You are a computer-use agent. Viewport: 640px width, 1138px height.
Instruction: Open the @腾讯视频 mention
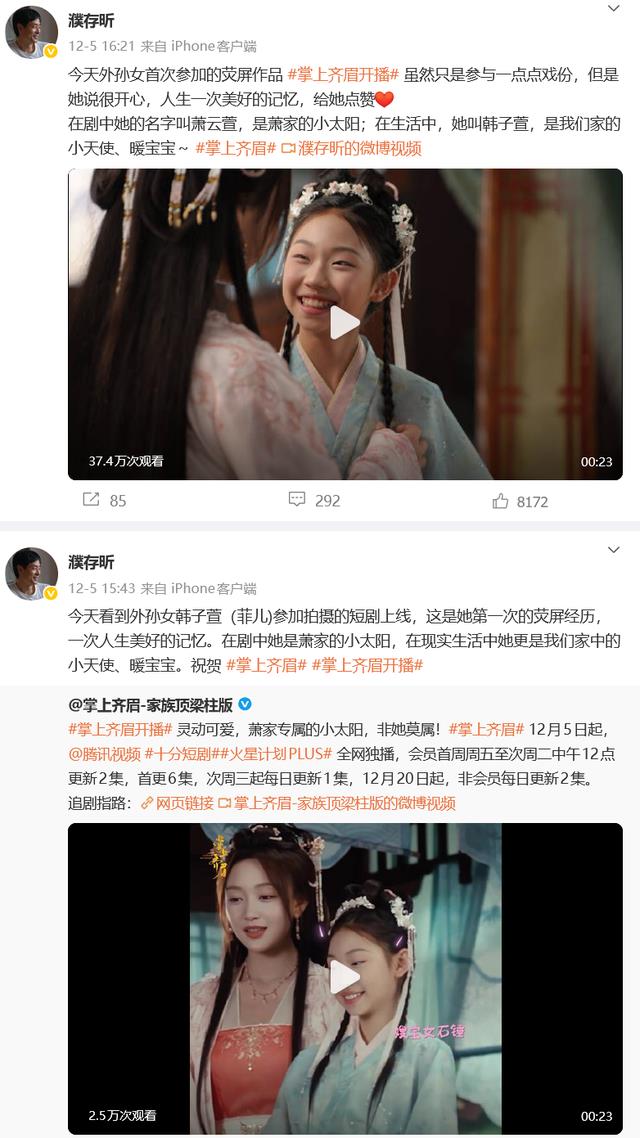point(104,752)
